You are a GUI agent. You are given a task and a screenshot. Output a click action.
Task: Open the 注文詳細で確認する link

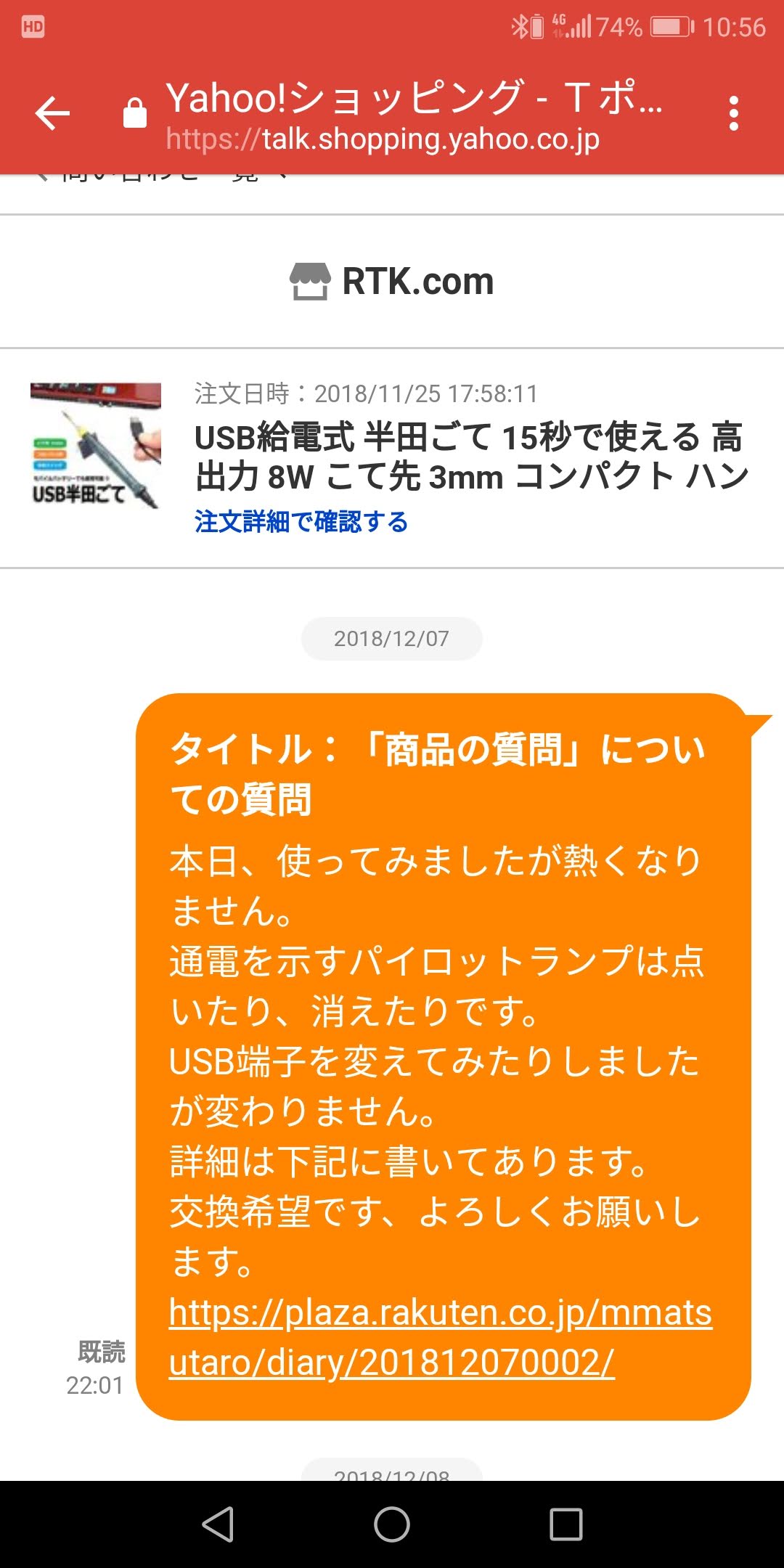click(301, 521)
